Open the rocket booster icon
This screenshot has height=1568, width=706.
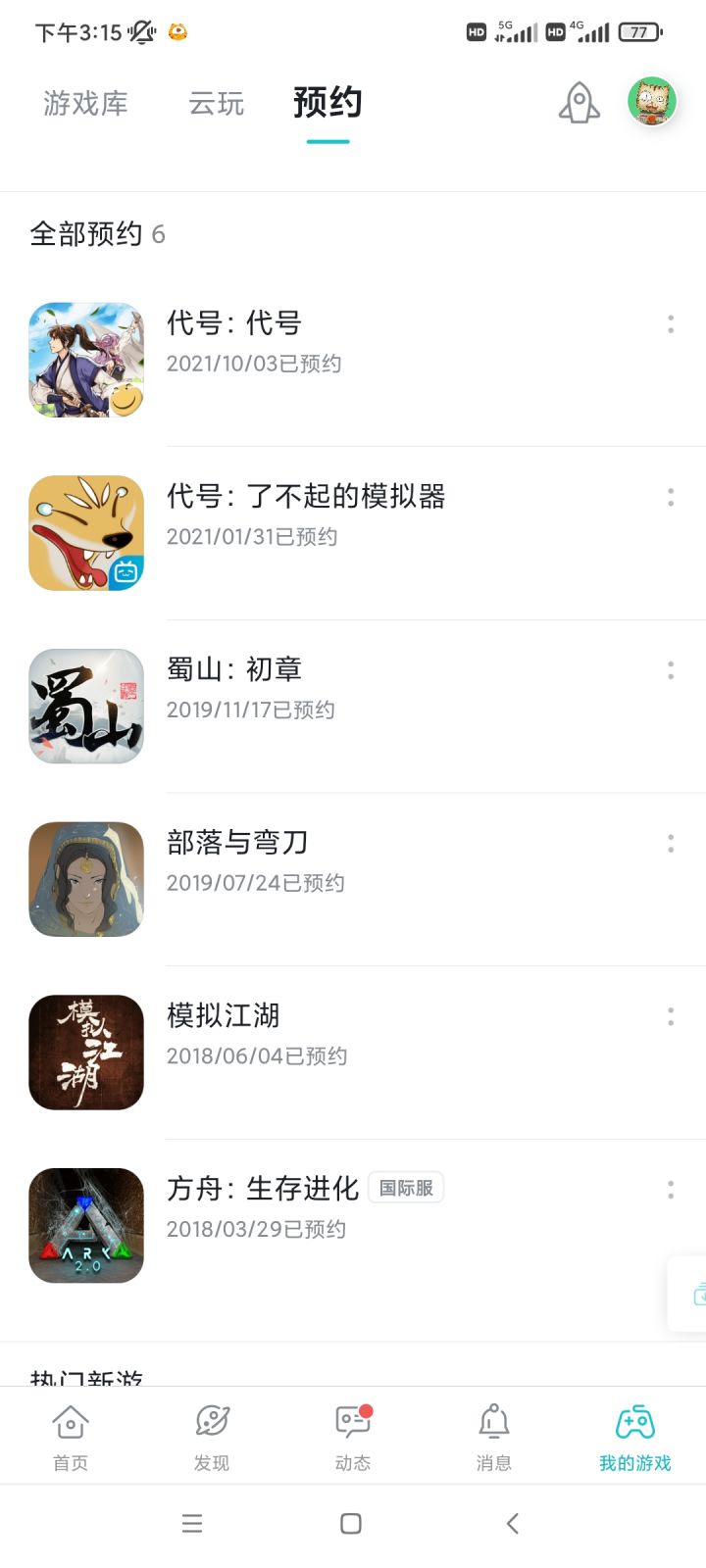pyautogui.click(x=579, y=103)
